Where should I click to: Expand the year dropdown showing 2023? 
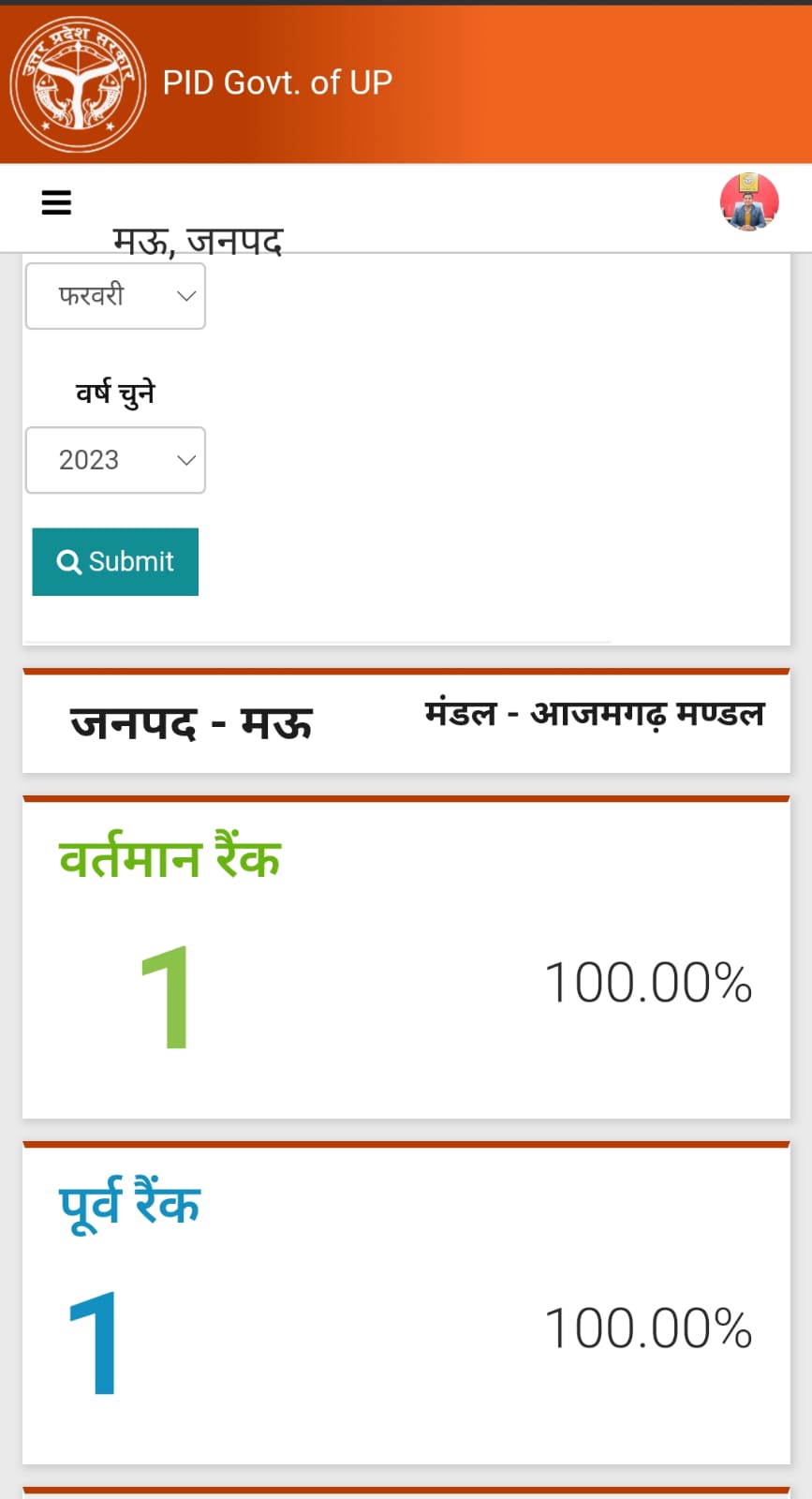[x=115, y=460]
